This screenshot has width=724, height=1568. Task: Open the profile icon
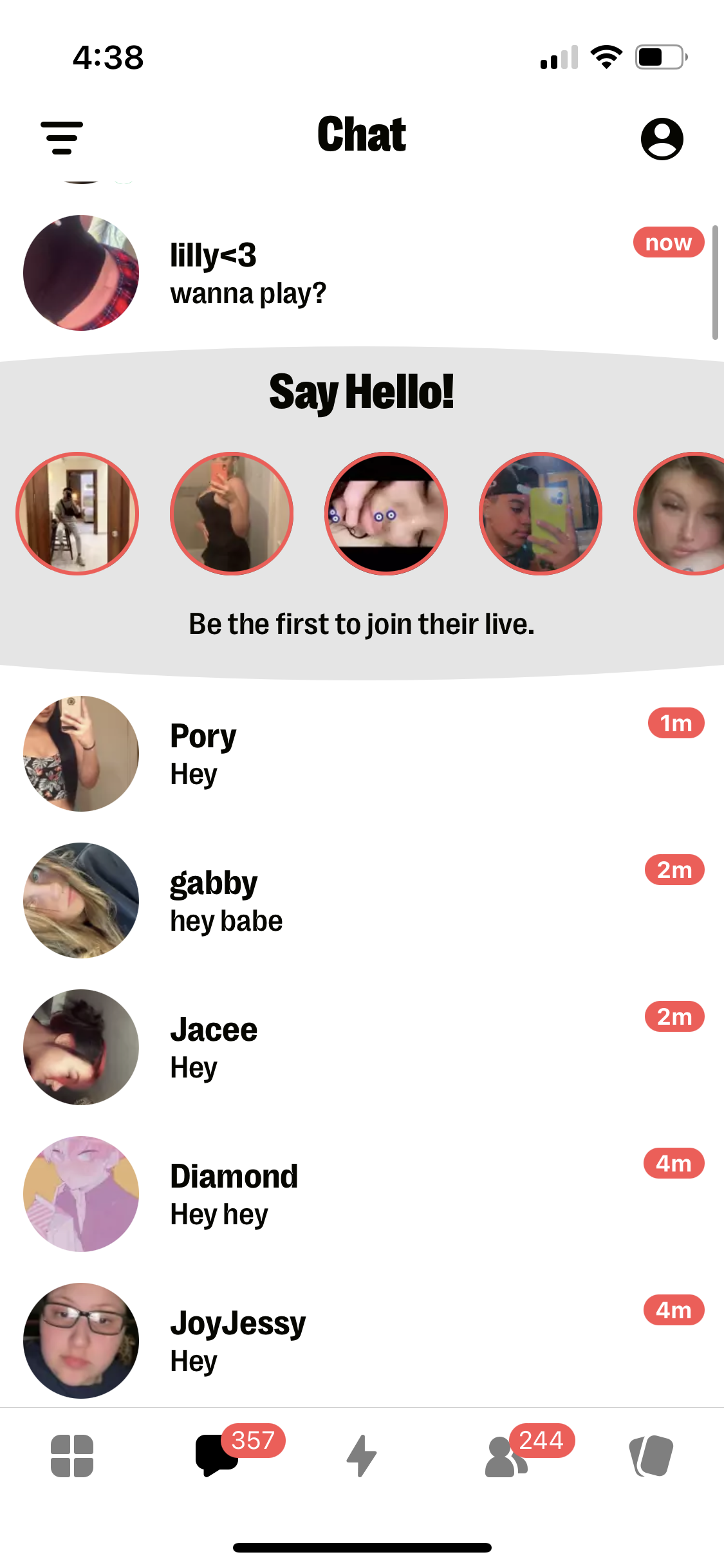pyautogui.click(x=662, y=138)
